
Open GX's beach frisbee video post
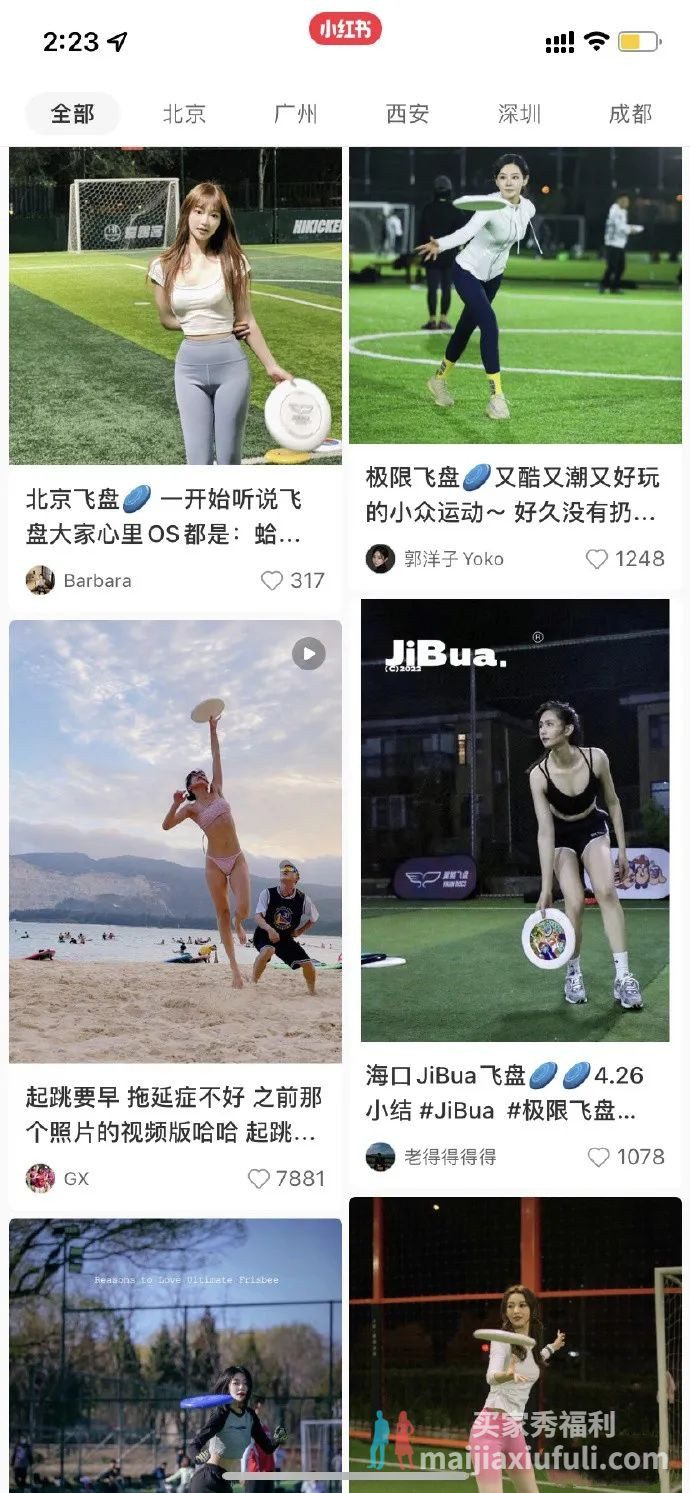(x=175, y=840)
